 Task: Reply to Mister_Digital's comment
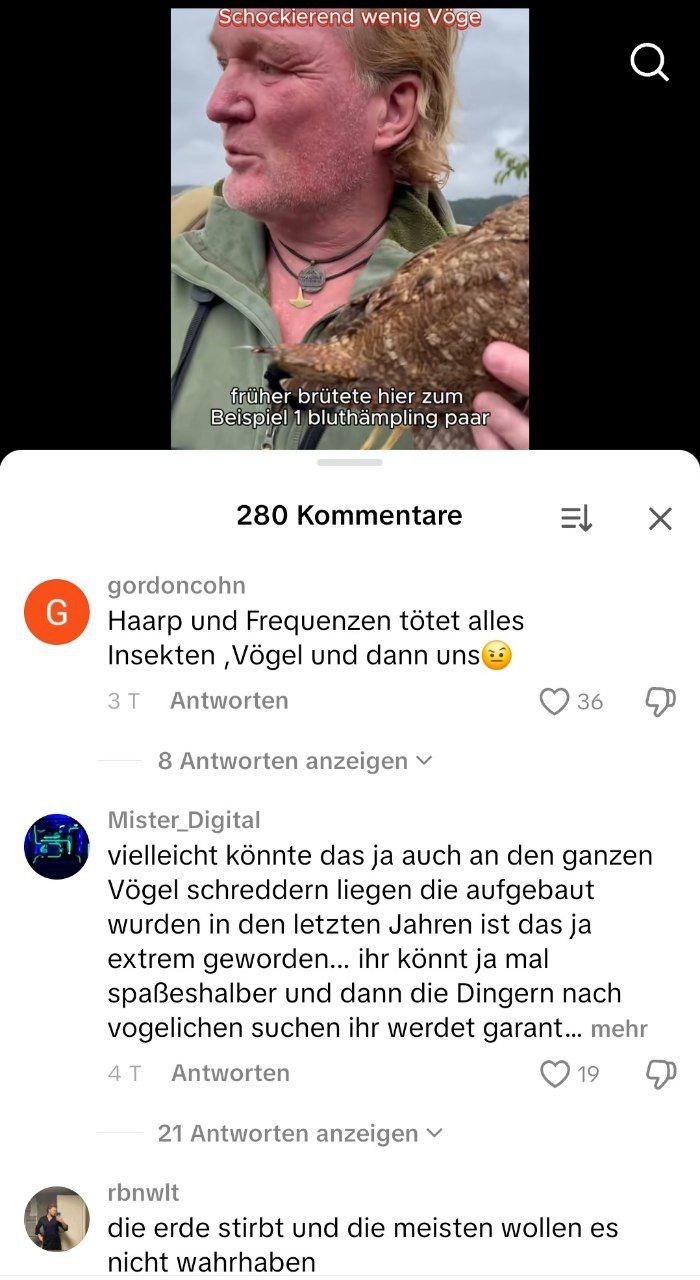230,1073
